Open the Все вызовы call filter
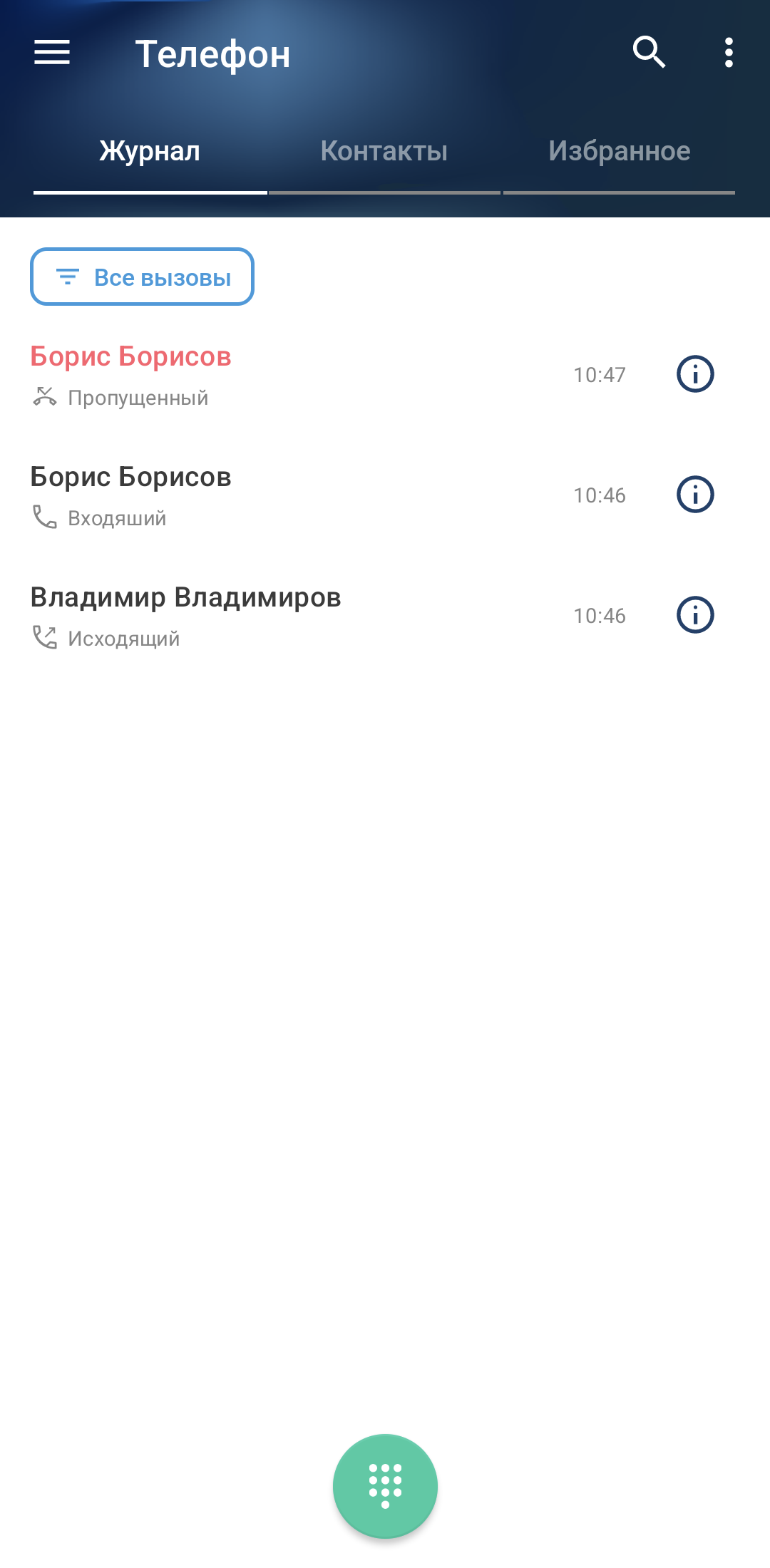770x1568 pixels. [142, 277]
